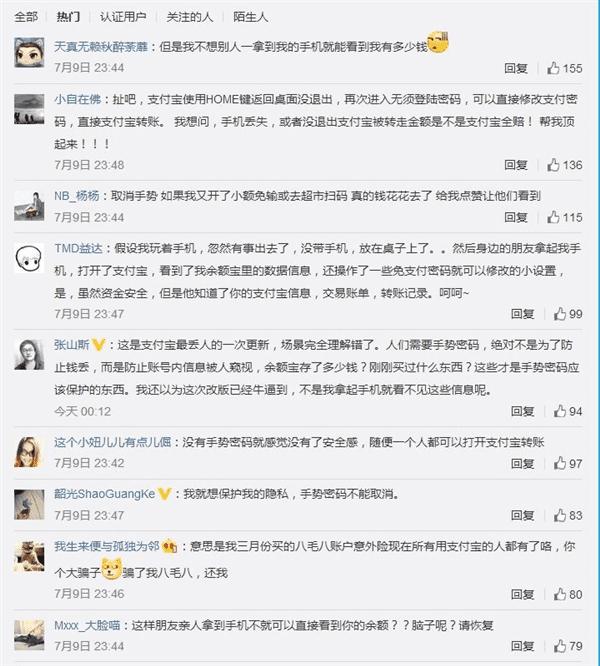Reply to 这个小妞儿儿有点儿倔's comment

click(x=516, y=464)
